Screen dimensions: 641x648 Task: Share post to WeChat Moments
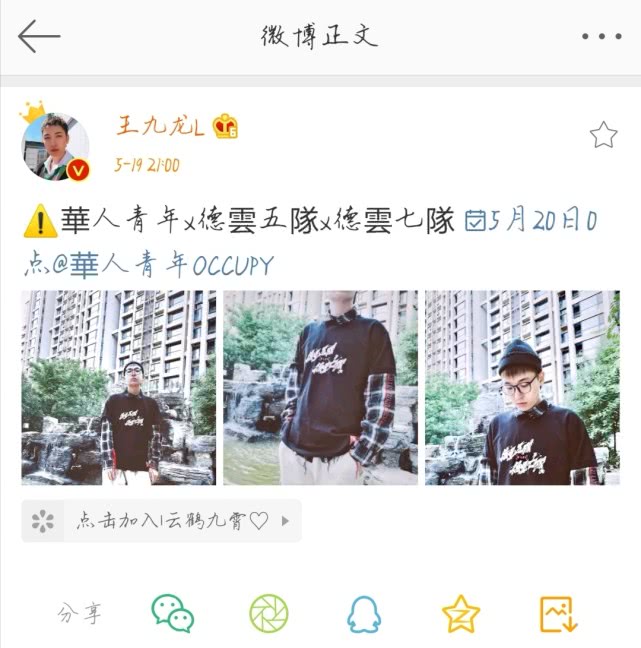coord(268,613)
